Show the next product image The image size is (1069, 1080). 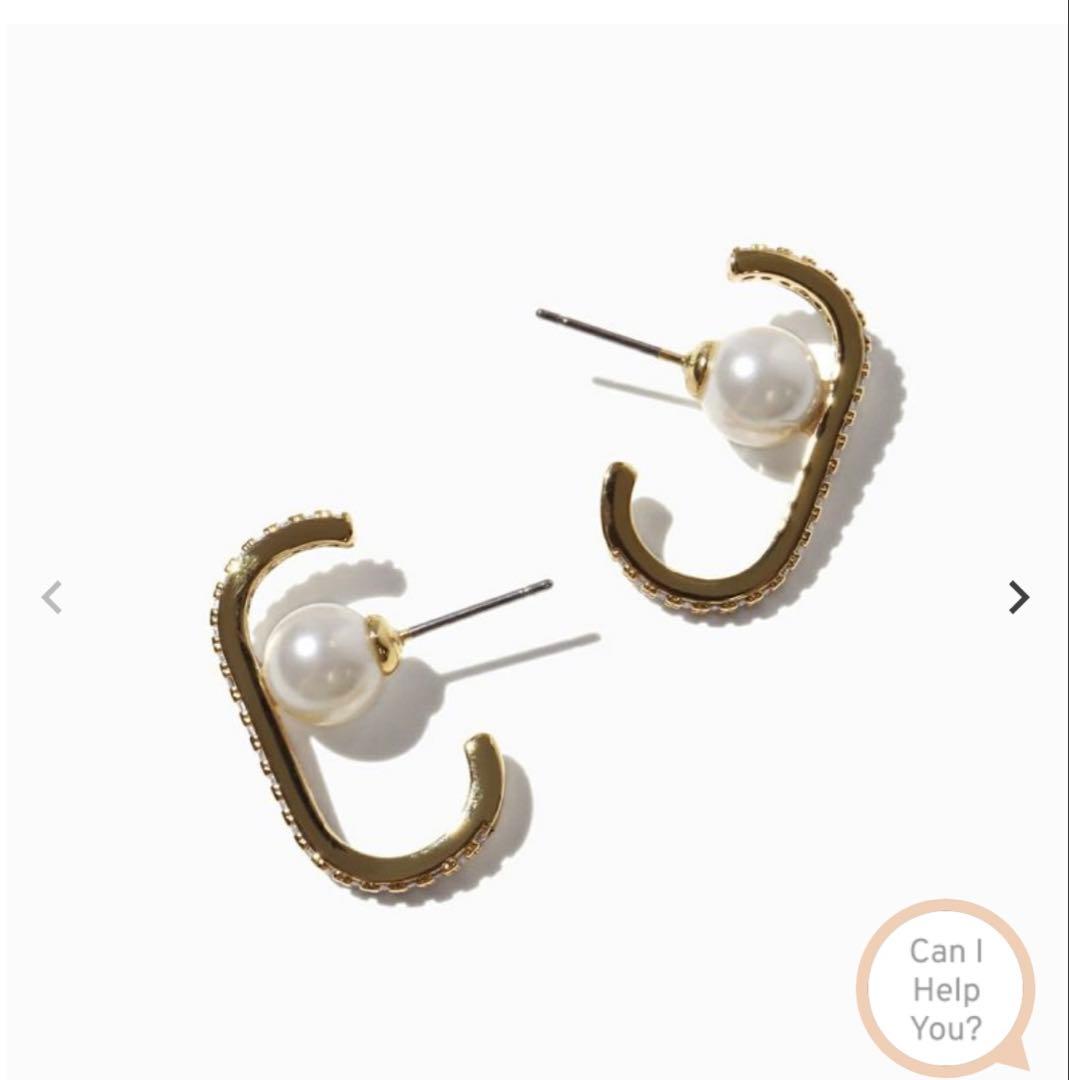coord(1017,597)
